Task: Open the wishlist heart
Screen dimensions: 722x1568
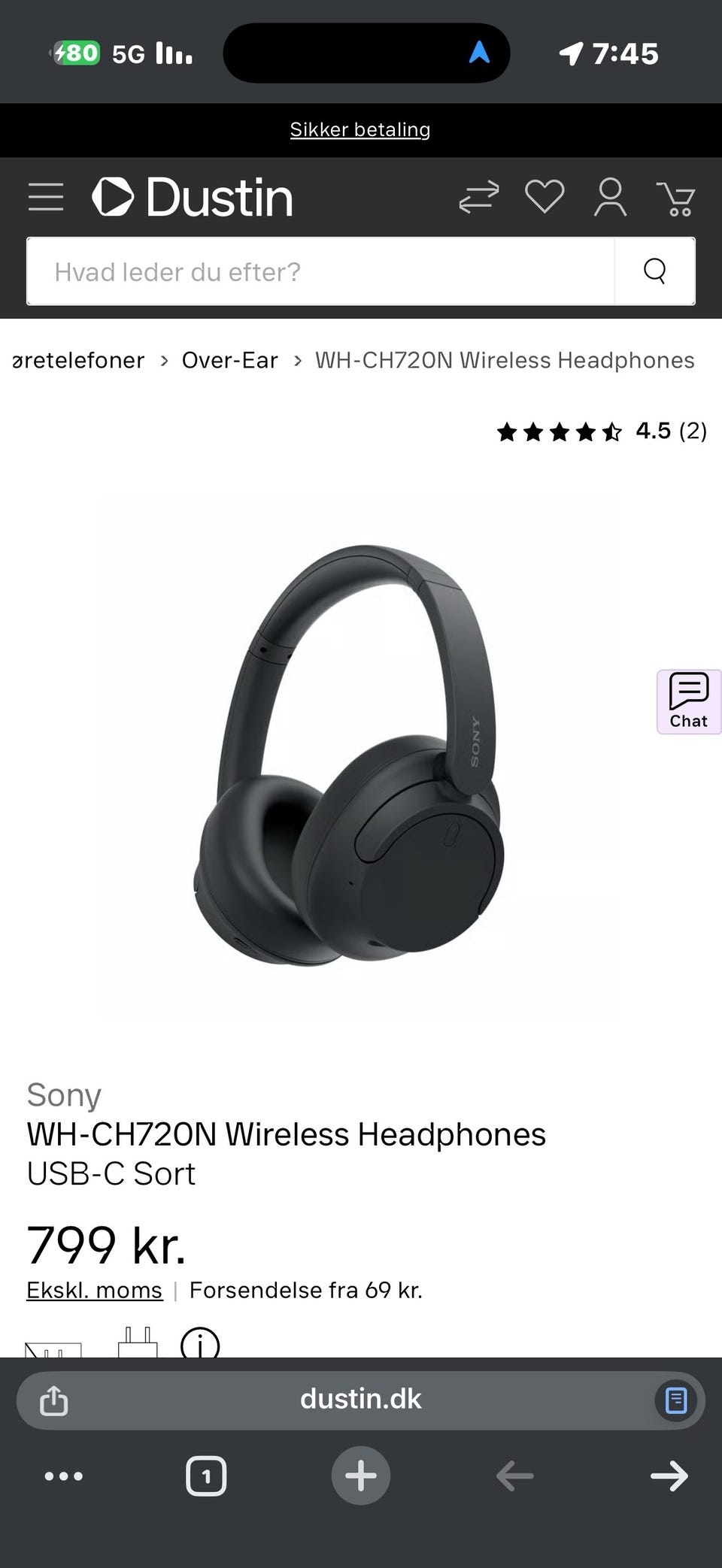Action: [545, 198]
